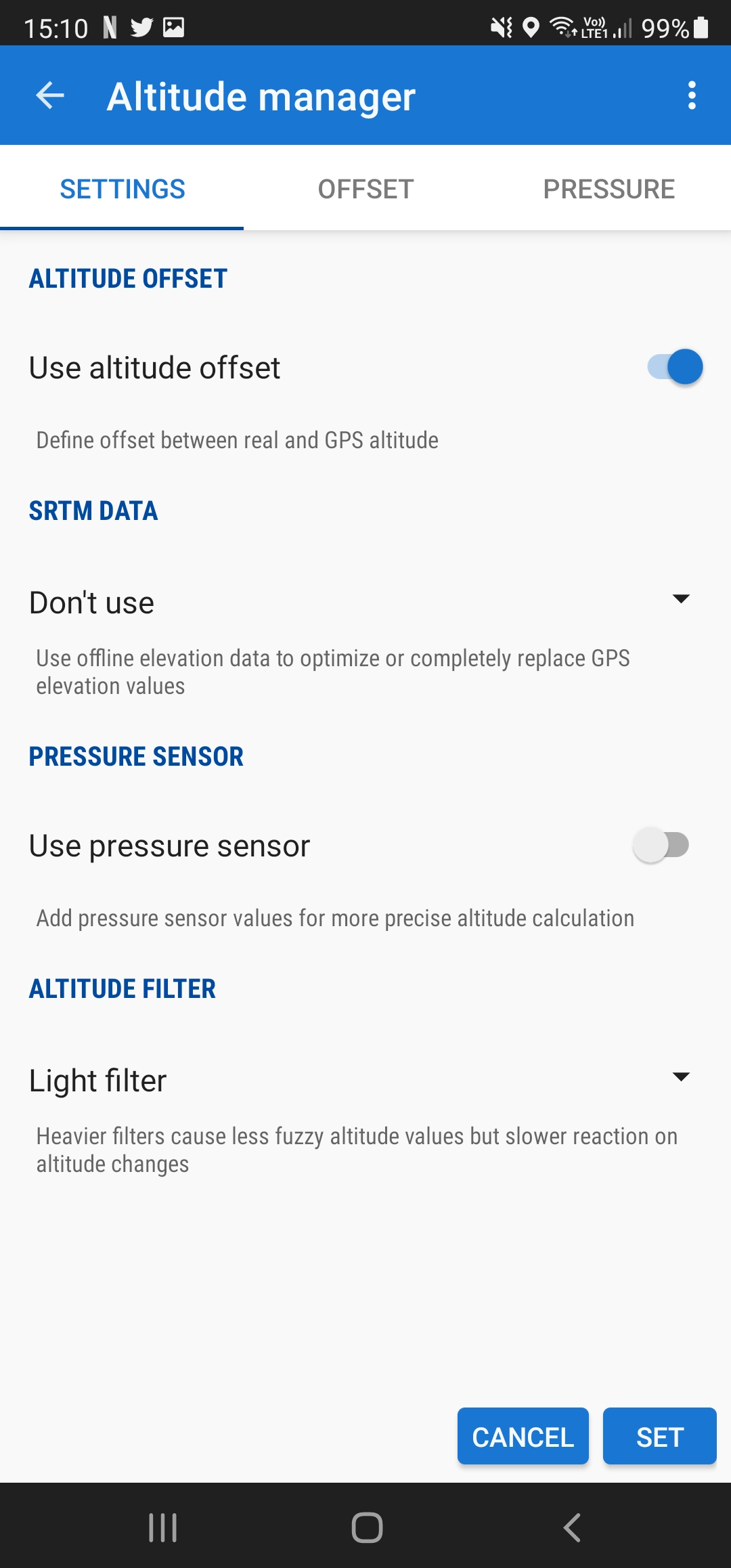
Task: Tap the Cancel button
Action: [523, 1437]
